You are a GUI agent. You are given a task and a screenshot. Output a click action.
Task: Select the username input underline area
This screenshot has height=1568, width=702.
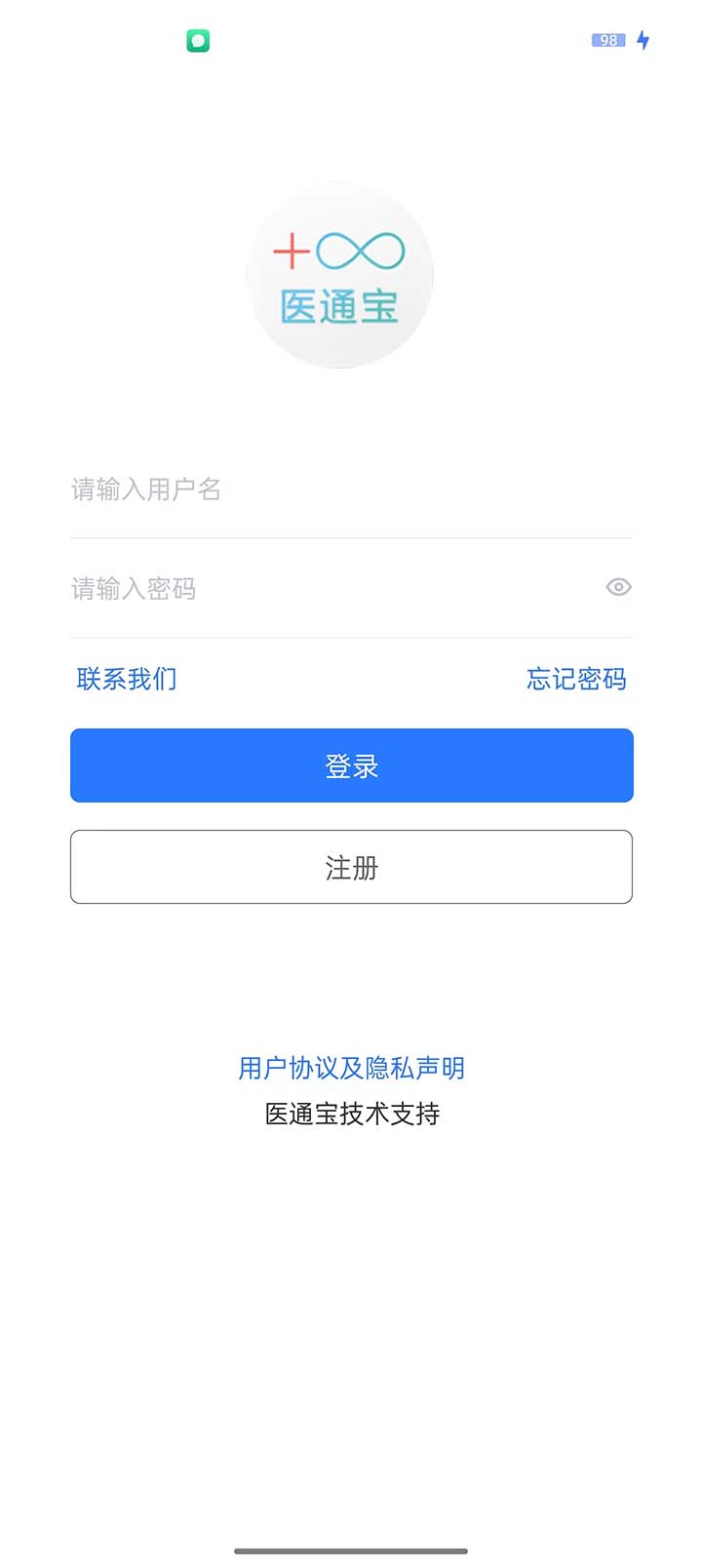[x=351, y=534]
